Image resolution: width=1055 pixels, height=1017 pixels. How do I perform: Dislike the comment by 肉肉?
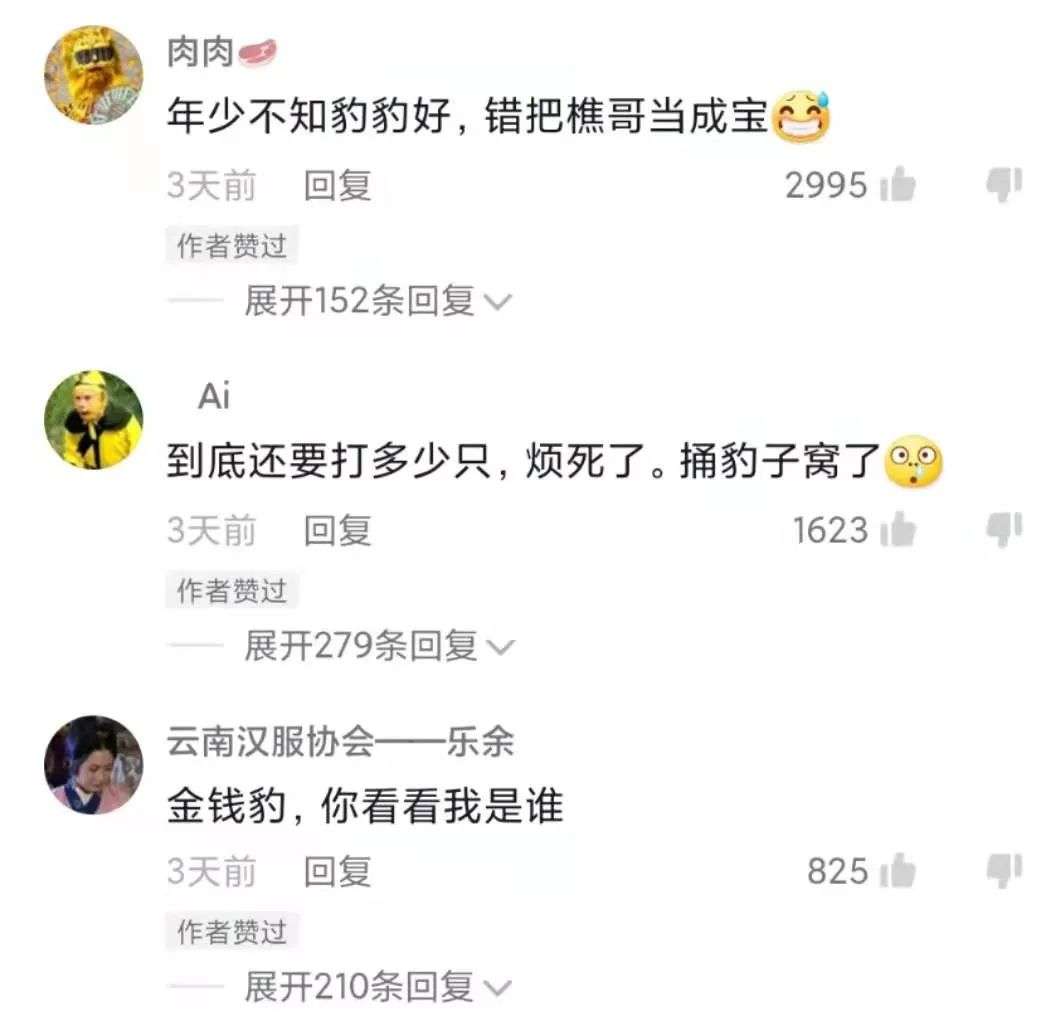pos(1005,184)
